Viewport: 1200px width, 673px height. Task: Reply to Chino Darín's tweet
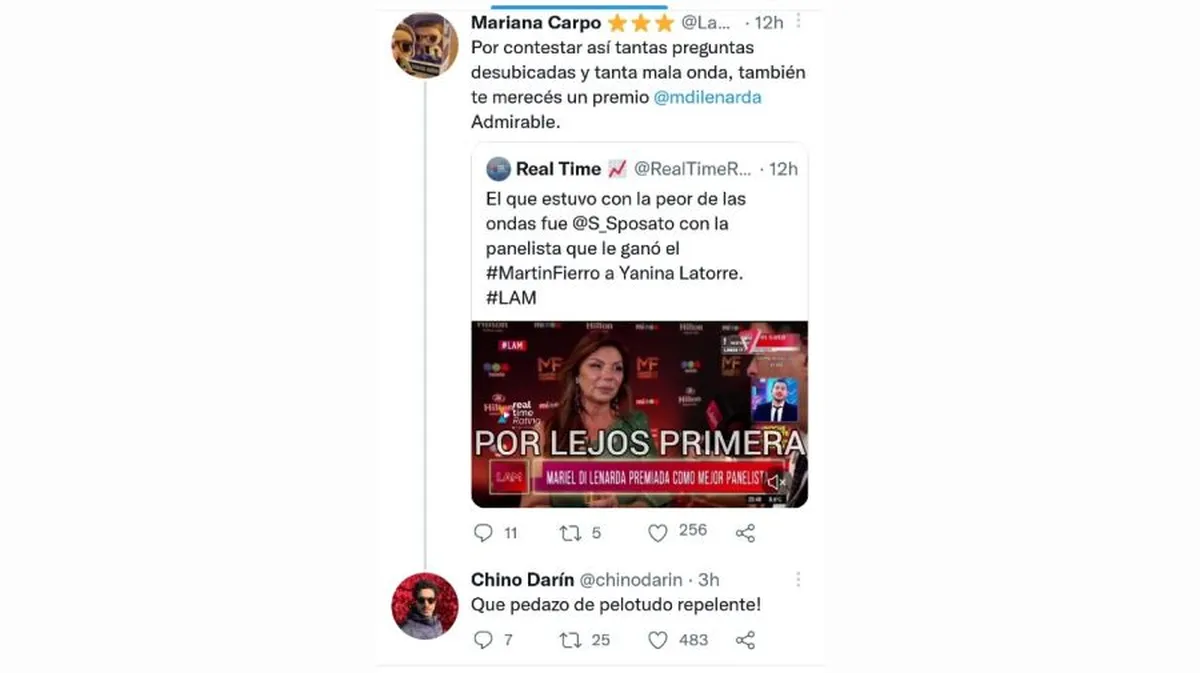484,640
